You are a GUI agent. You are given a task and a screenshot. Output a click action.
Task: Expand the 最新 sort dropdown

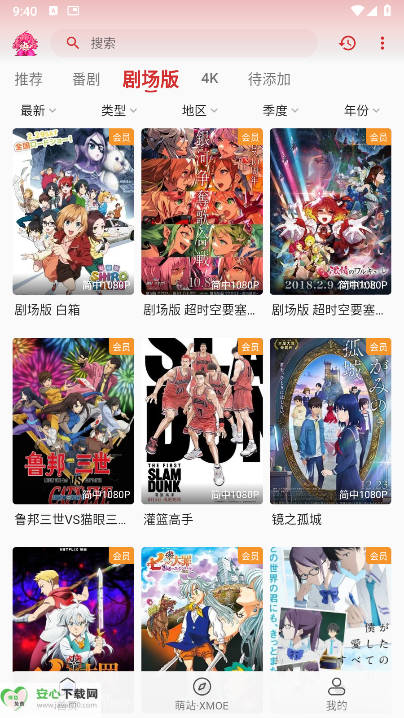pyautogui.click(x=38, y=110)
